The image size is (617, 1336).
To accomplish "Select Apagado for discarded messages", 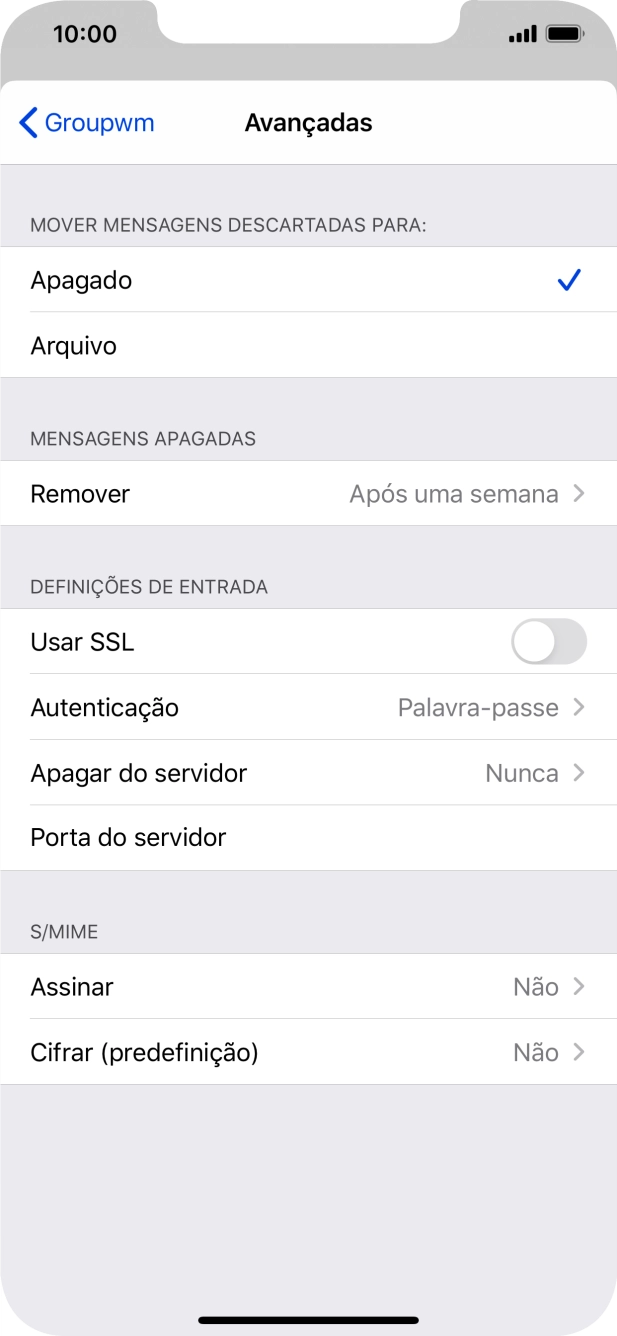I will (x=308, y=280).
